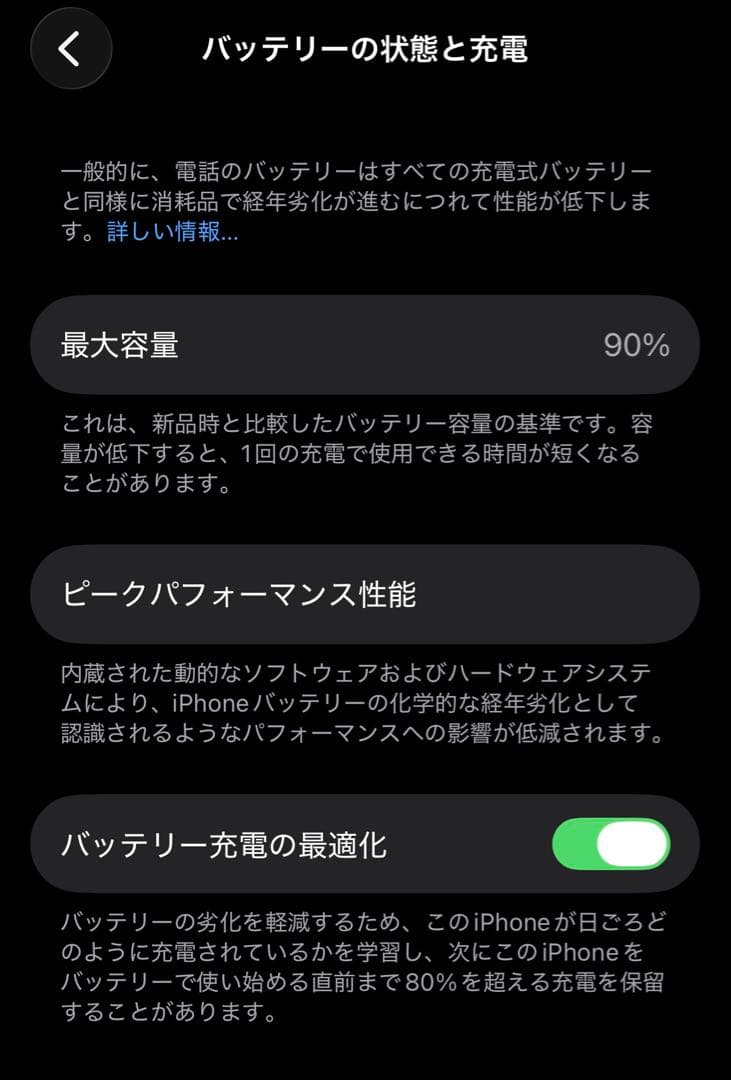This screenshot has height=1080, width=731.
Task: Turn off charging optimization learning feature
Action: (x=613, y=843)
